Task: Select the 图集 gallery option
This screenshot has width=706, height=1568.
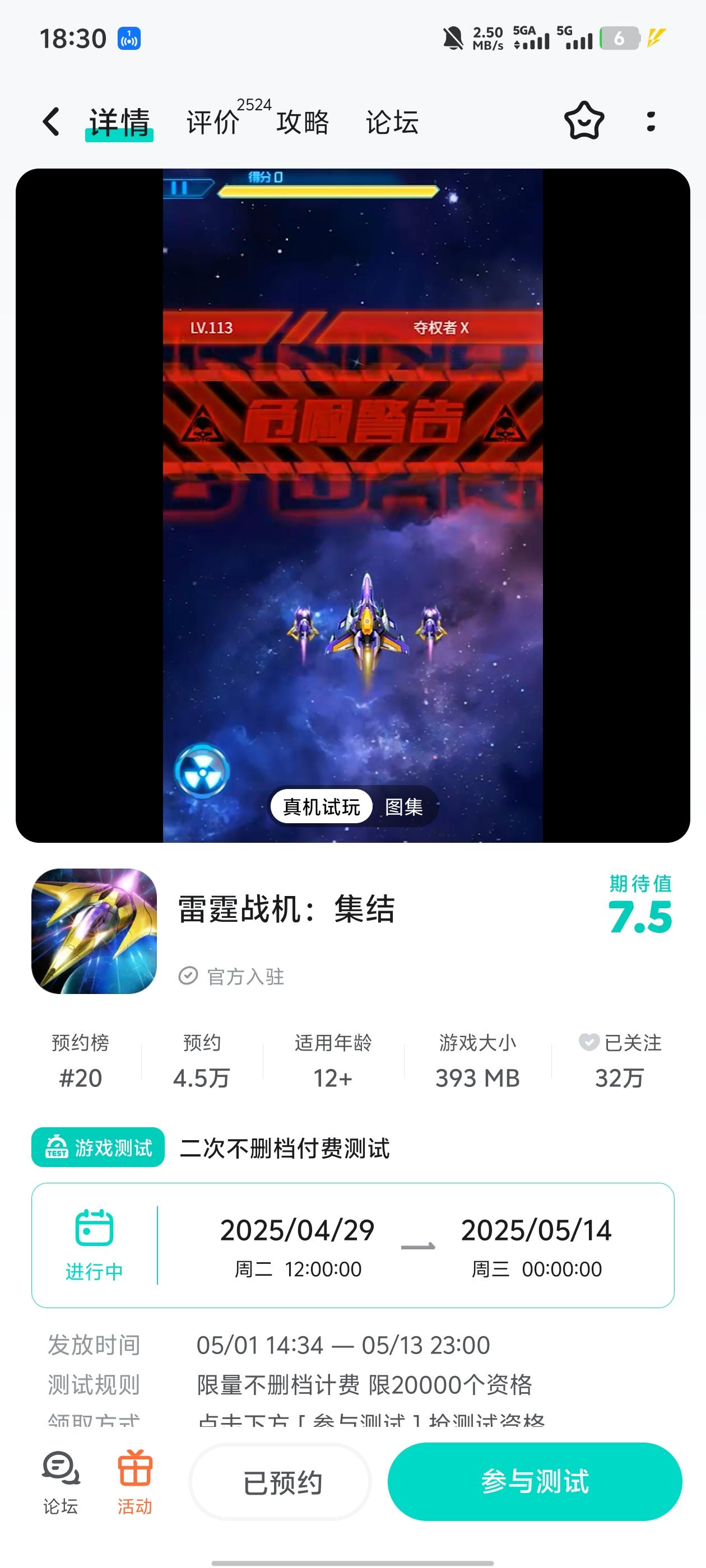Action: point(403,807)
